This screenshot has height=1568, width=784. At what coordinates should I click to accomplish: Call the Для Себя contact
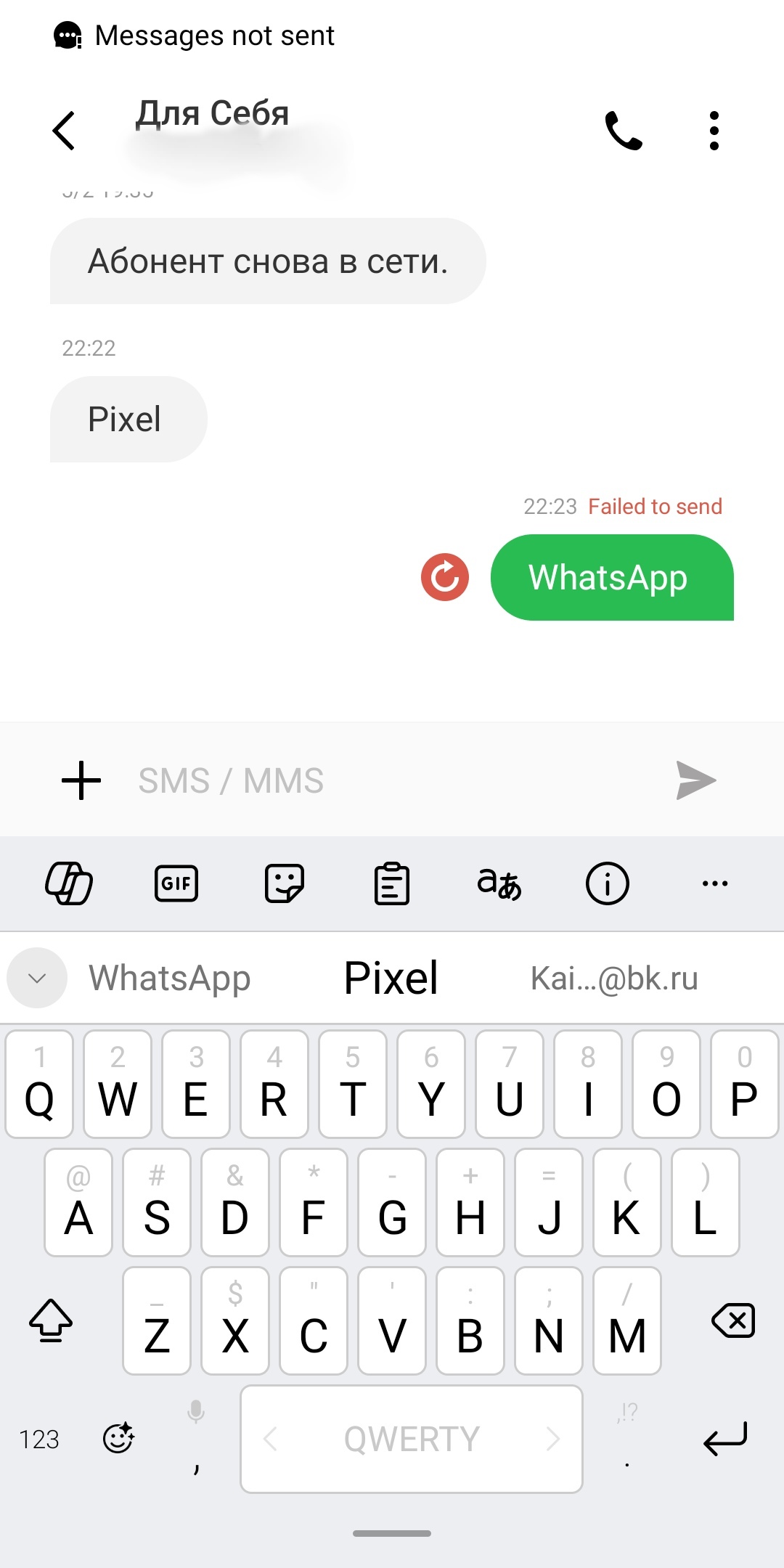point(624,131)
